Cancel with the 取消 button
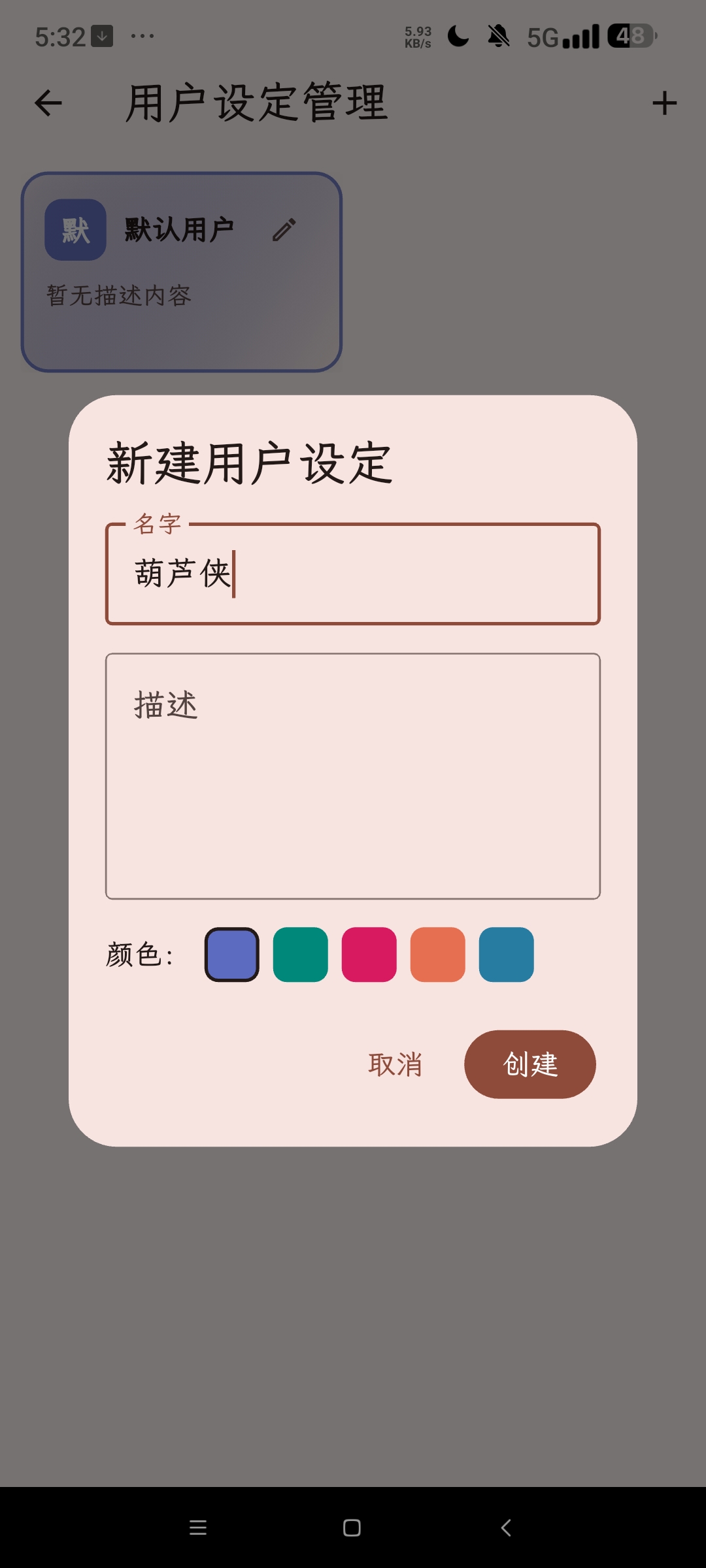This screenshot has width=706, height=1568. [395, 1064]
